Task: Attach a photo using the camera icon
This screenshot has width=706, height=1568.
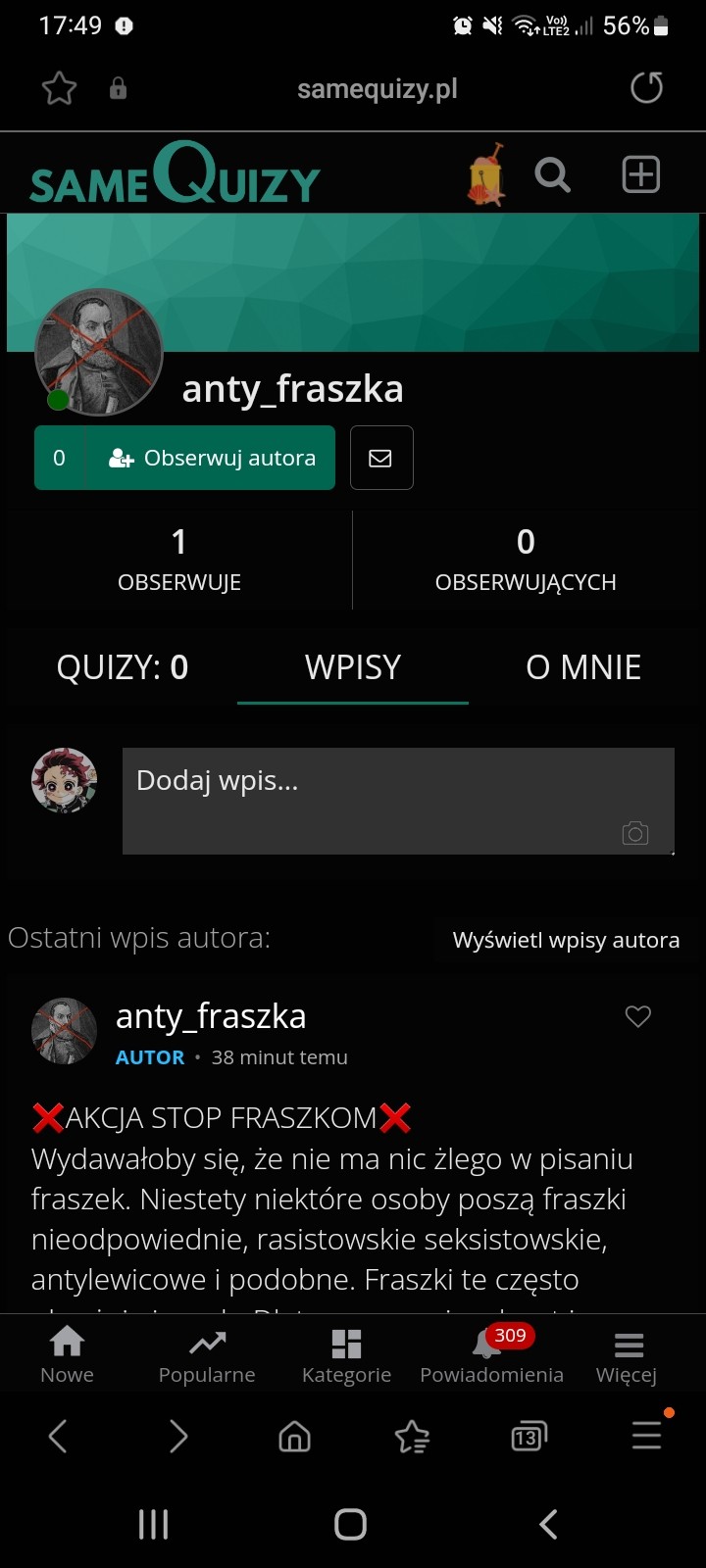Action: 635,833
